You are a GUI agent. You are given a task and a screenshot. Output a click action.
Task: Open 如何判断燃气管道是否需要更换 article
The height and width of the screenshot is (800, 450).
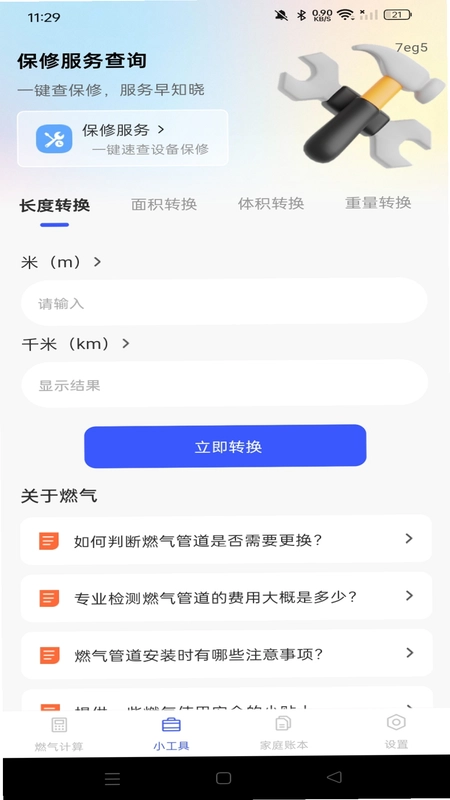[226, 540]
